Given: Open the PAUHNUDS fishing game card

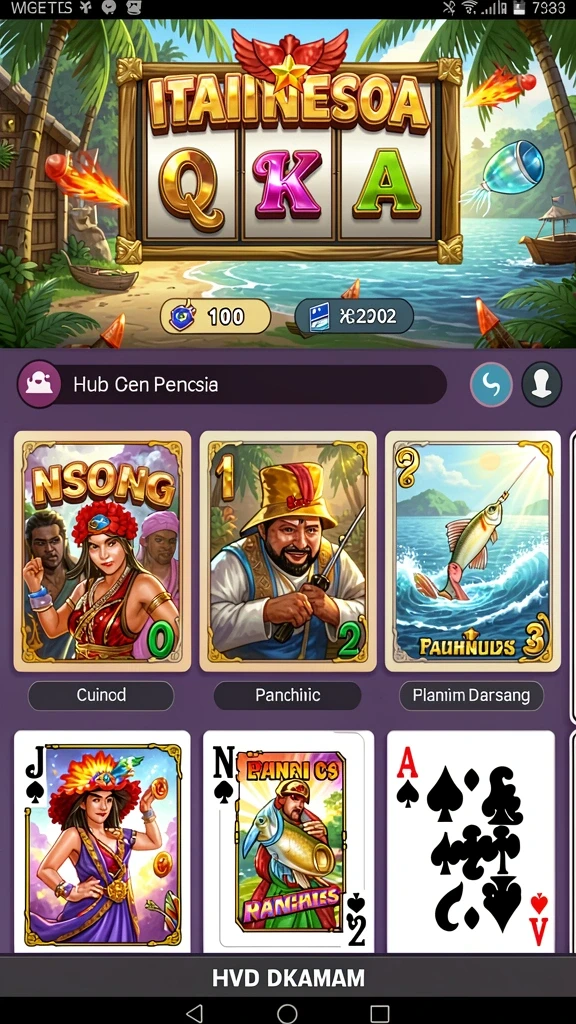Looking at the screenshot, I should 473,551.
